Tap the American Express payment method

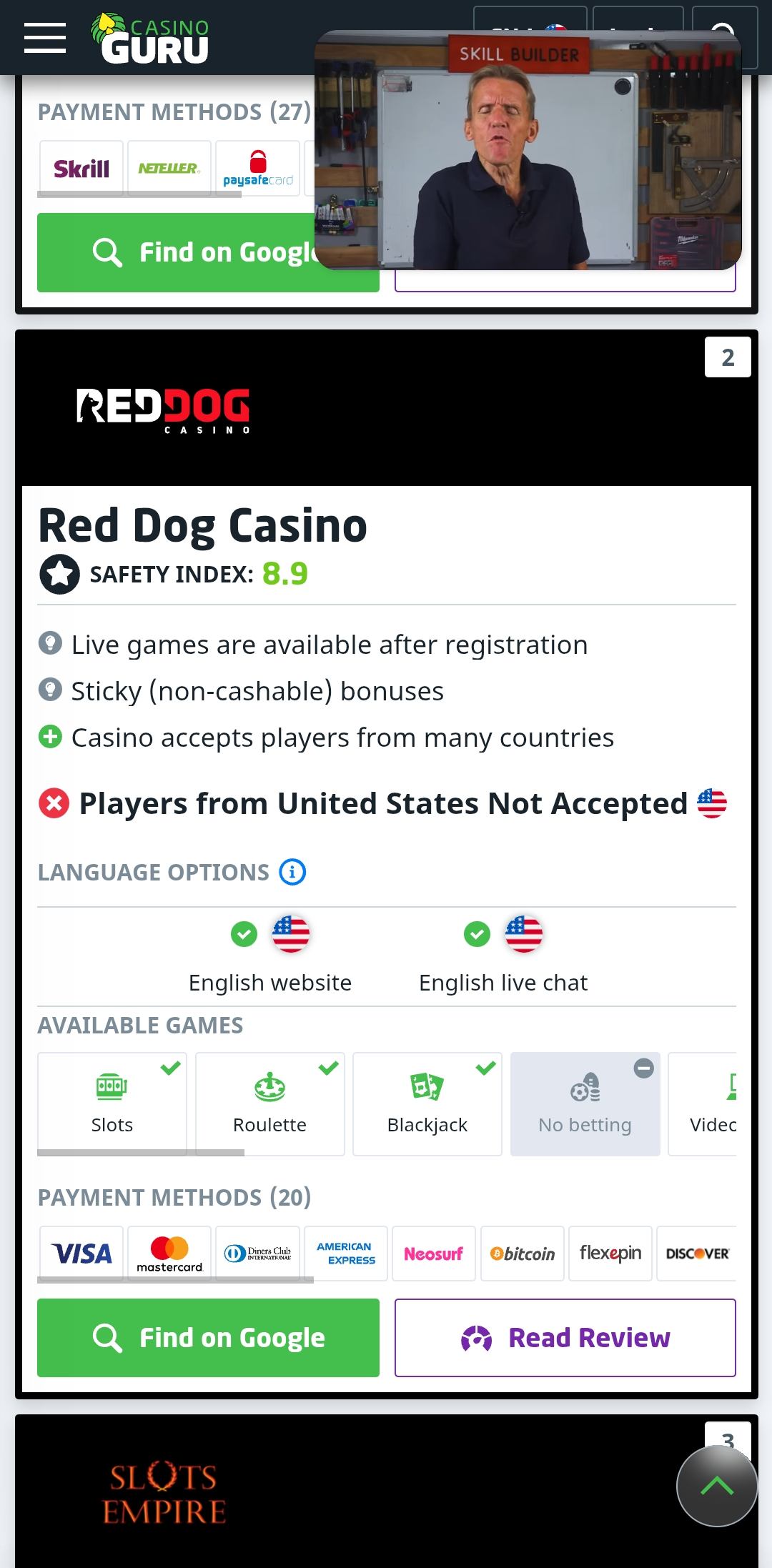click(345, 1253)
